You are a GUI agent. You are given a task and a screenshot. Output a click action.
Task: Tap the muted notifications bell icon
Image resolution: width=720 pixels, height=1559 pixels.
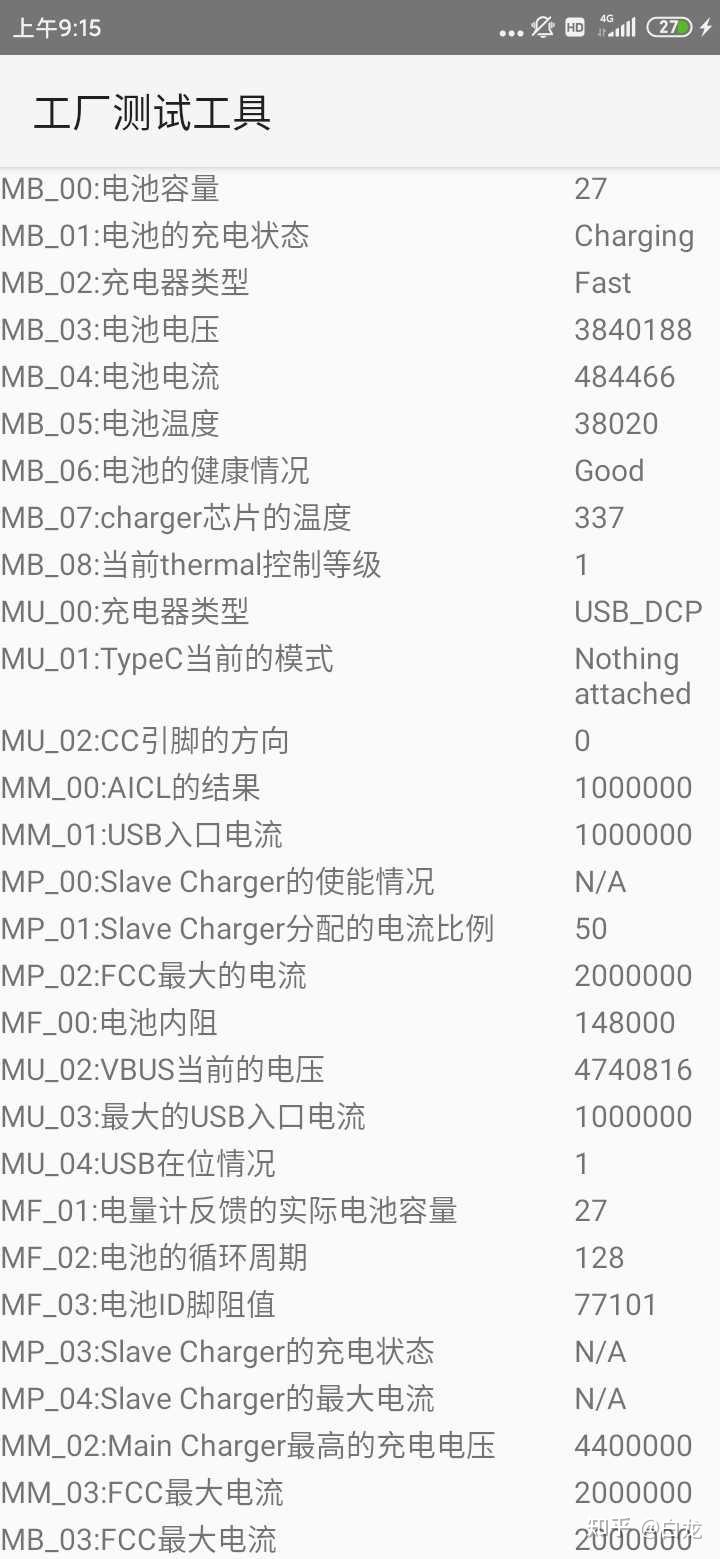coord(542,27)
